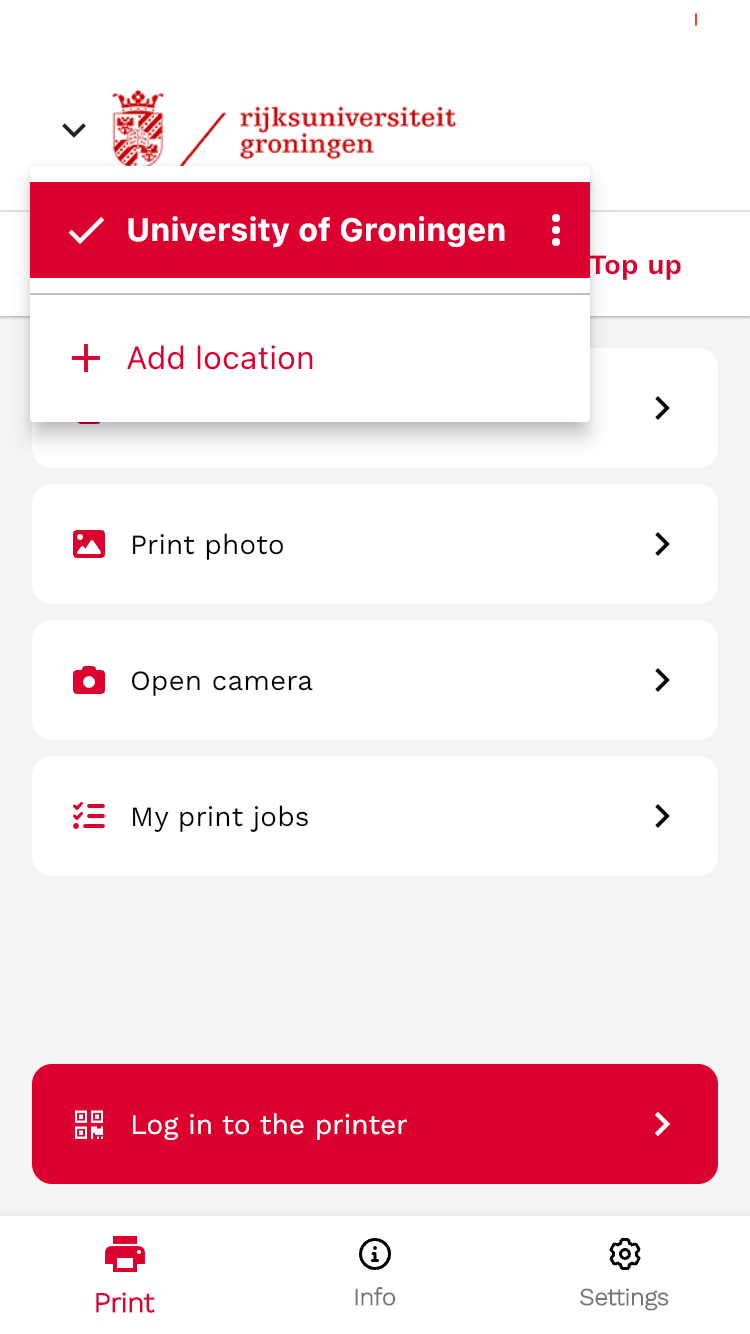Open the Info circle icon

tap(375, 1253)
